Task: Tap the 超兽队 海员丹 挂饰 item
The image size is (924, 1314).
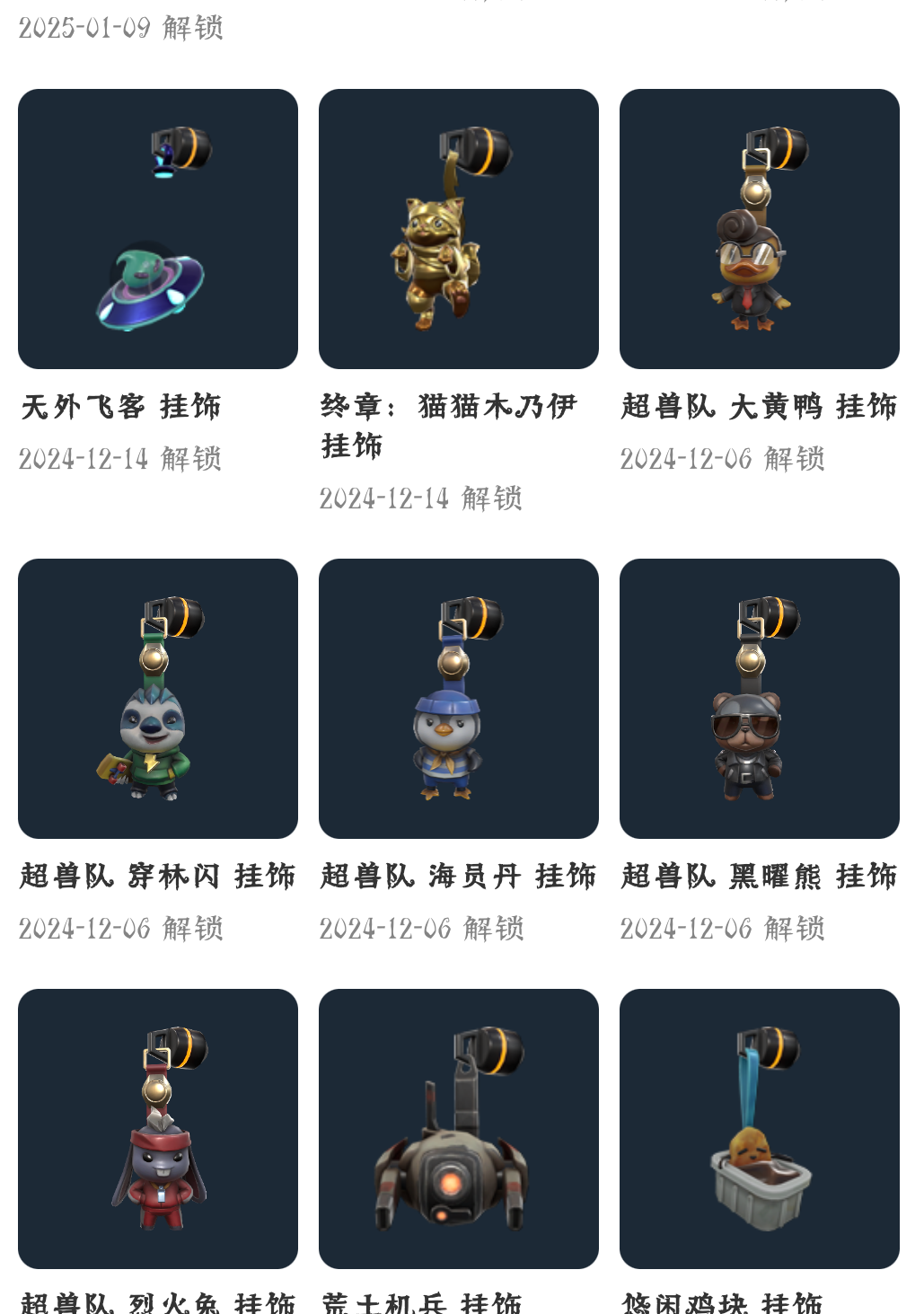Action: tap(459, 699)
